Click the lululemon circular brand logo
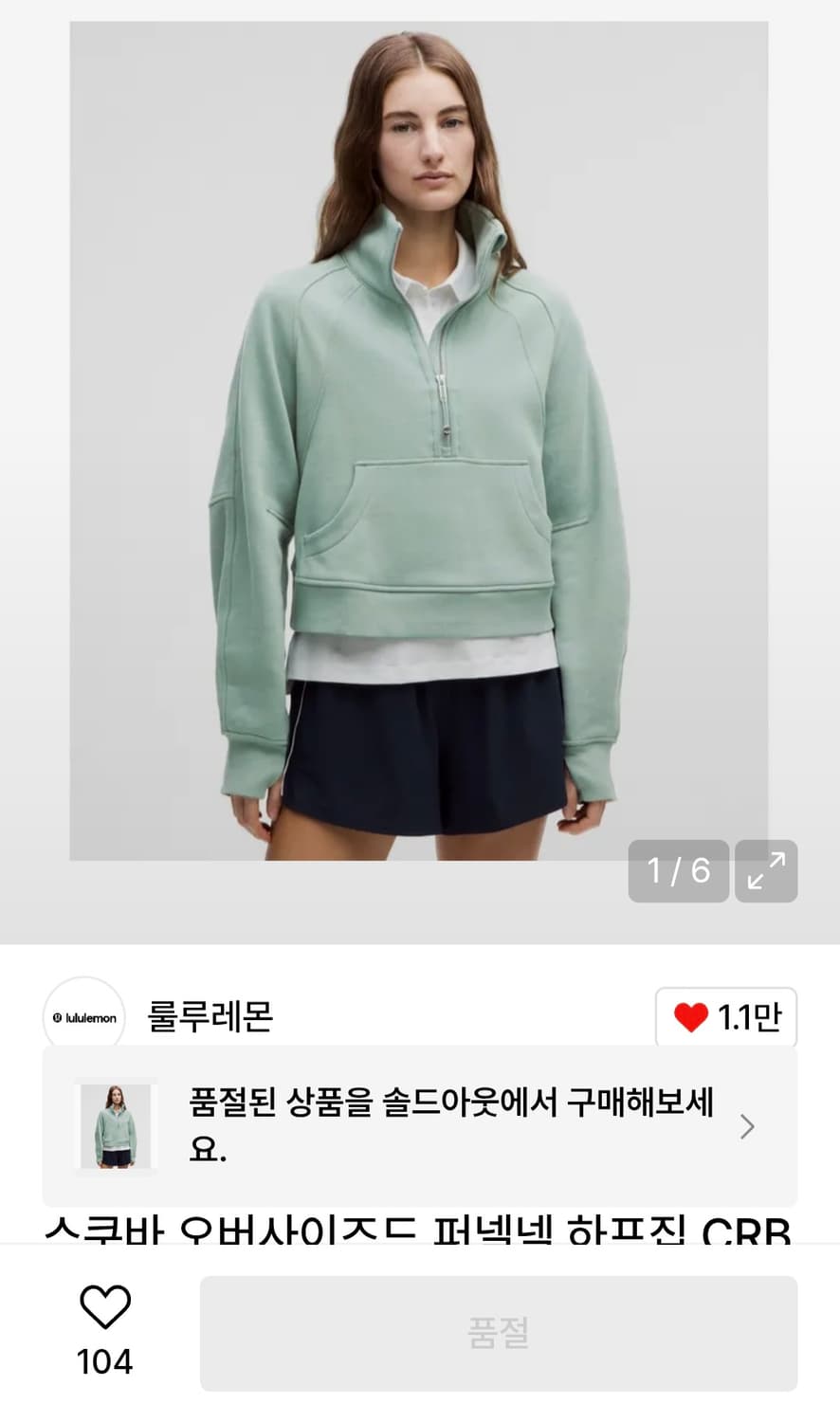 83,1016
